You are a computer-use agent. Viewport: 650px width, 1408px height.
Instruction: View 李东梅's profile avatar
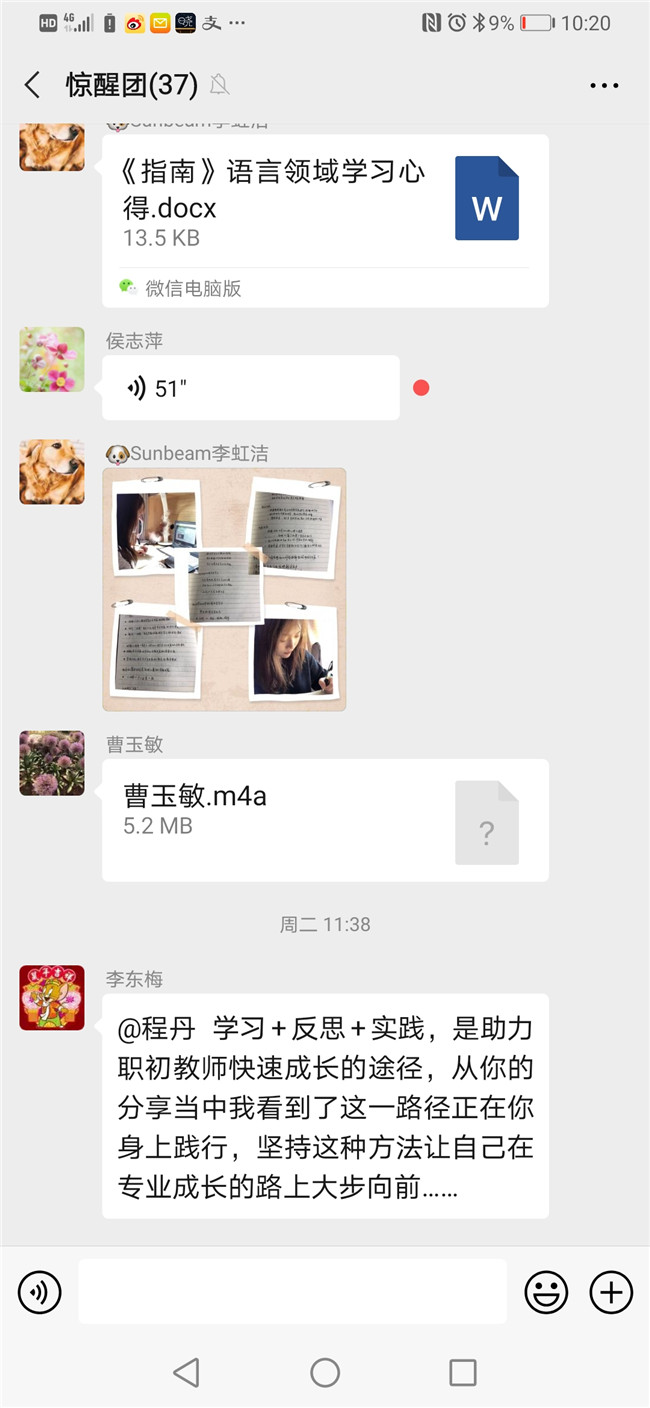(52, 998)
